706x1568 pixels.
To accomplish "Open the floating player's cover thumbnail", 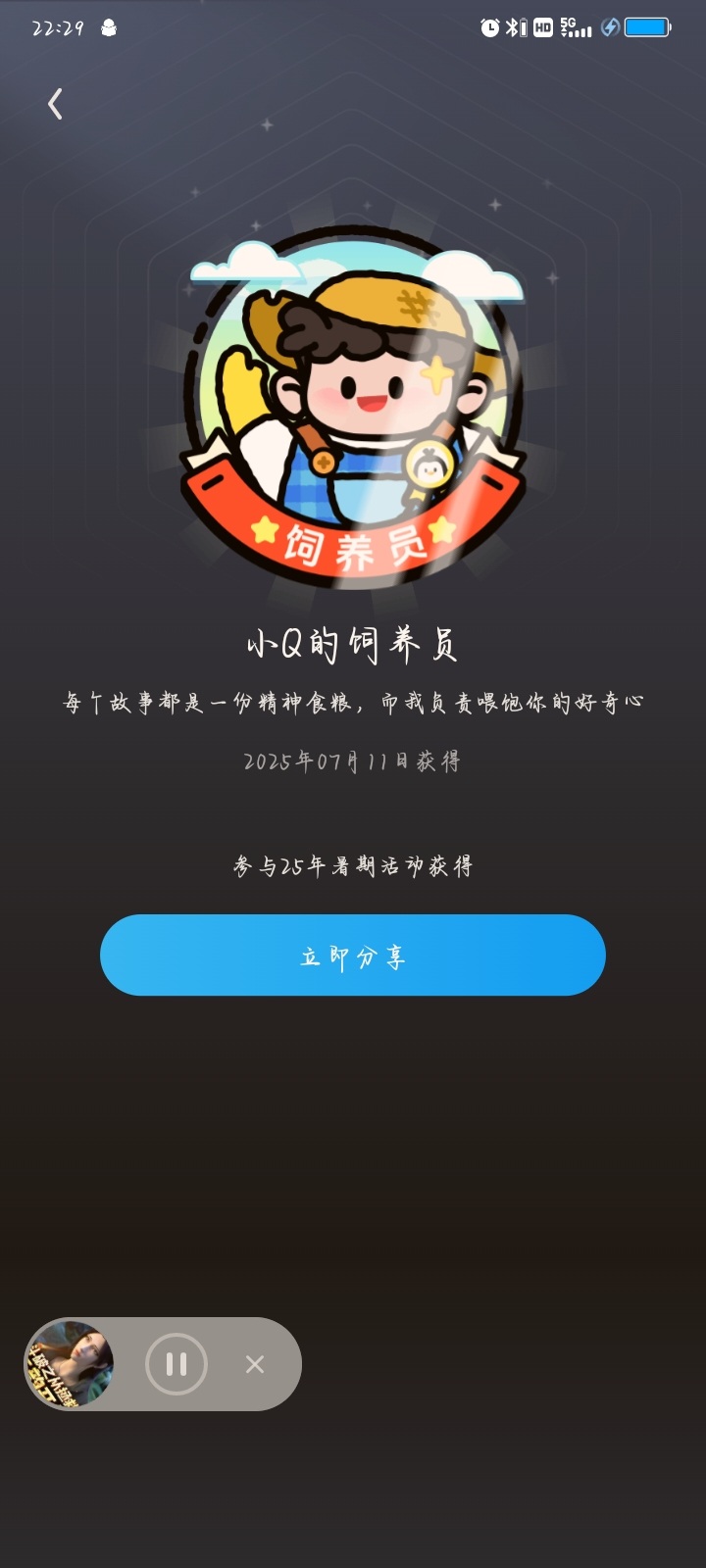I will tap(70, 1364).
